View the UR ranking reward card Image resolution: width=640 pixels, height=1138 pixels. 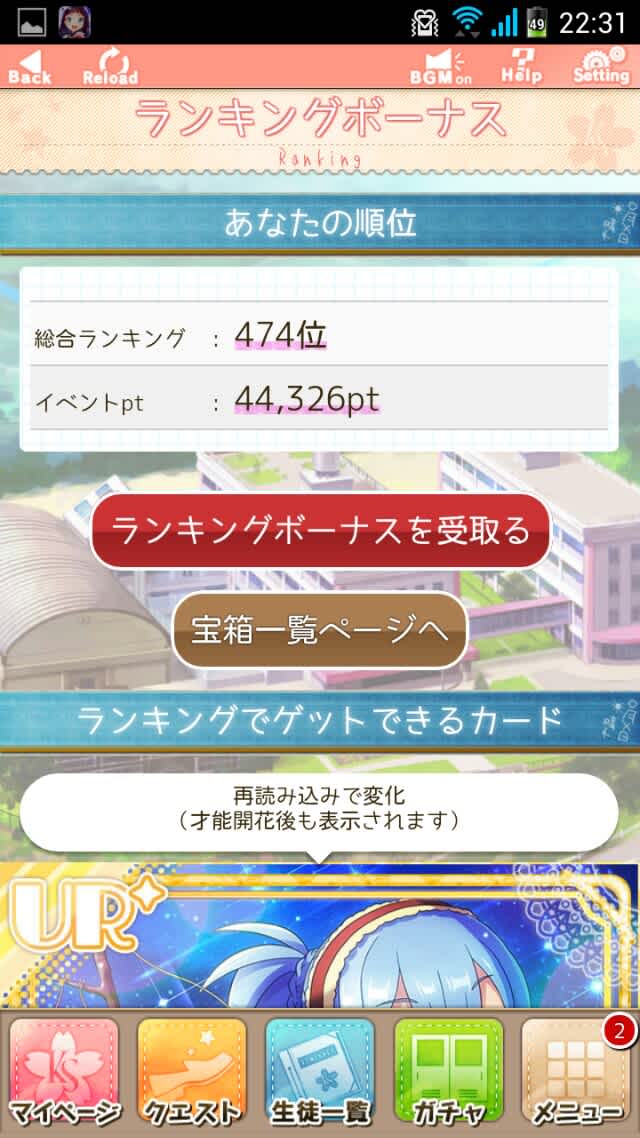pyautogui.click(x=320, y=935)
